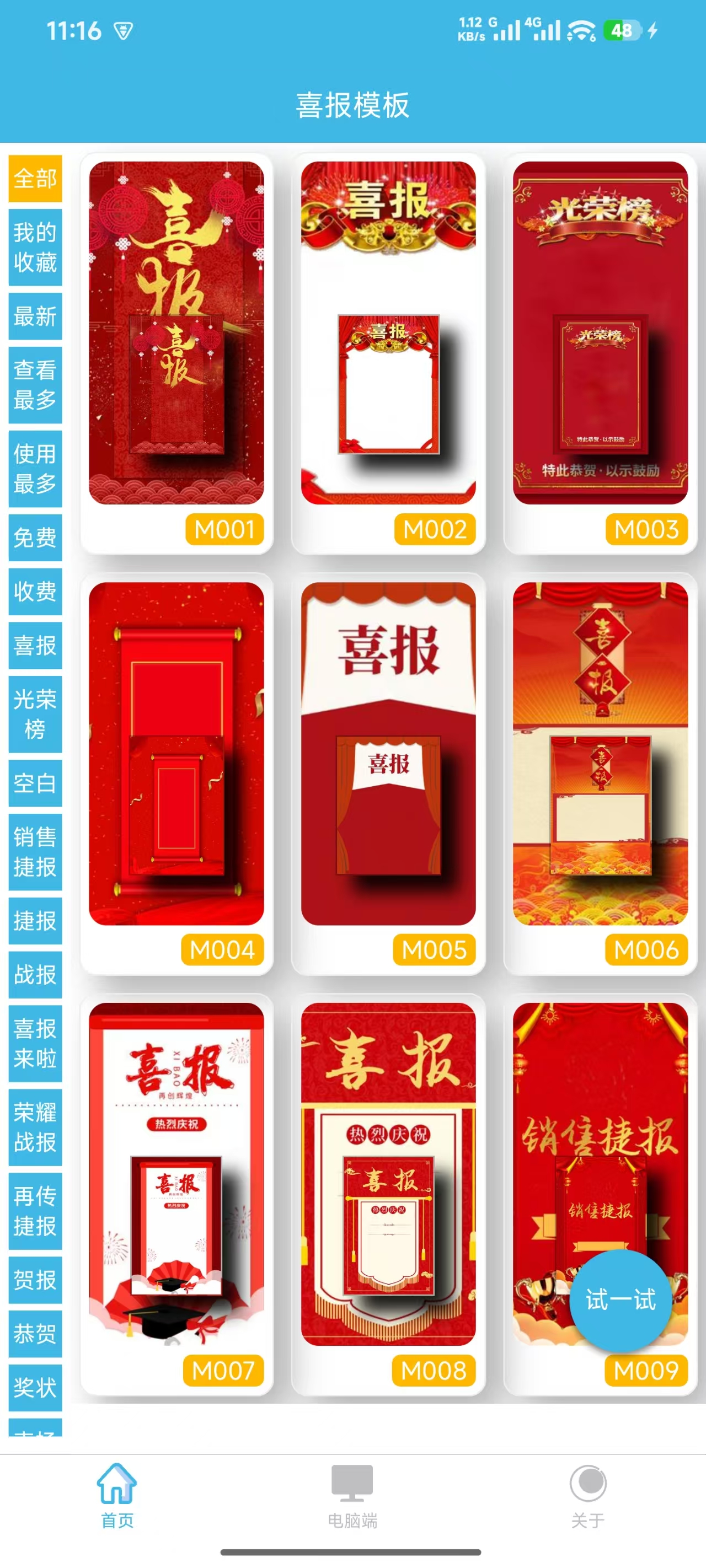Image resolution: width=706 pixels, height=1568 pixels.
Task: Open template M008
Action: point(388,1174)
